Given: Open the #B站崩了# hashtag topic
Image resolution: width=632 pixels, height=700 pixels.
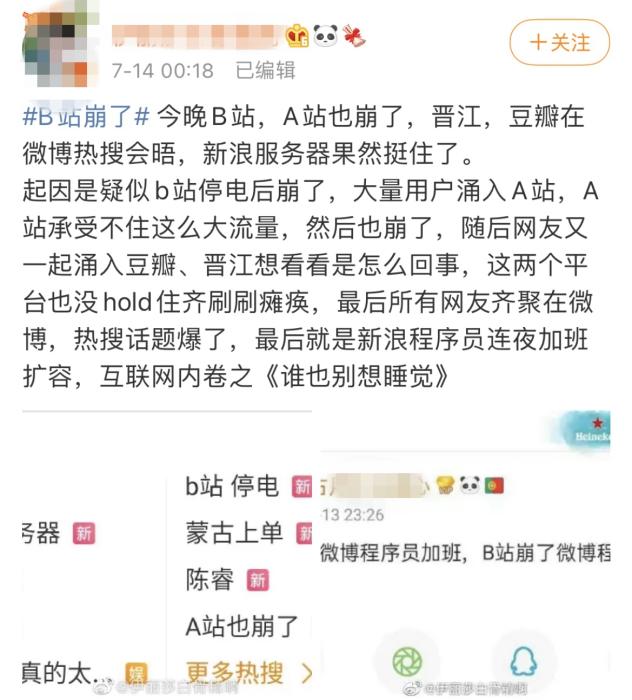Looking at the screenshot, I should (85, 116).
